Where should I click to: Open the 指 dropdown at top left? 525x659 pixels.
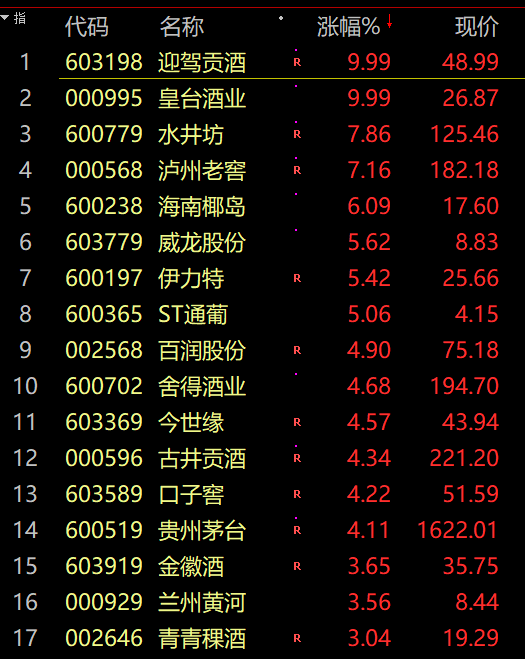14,18
